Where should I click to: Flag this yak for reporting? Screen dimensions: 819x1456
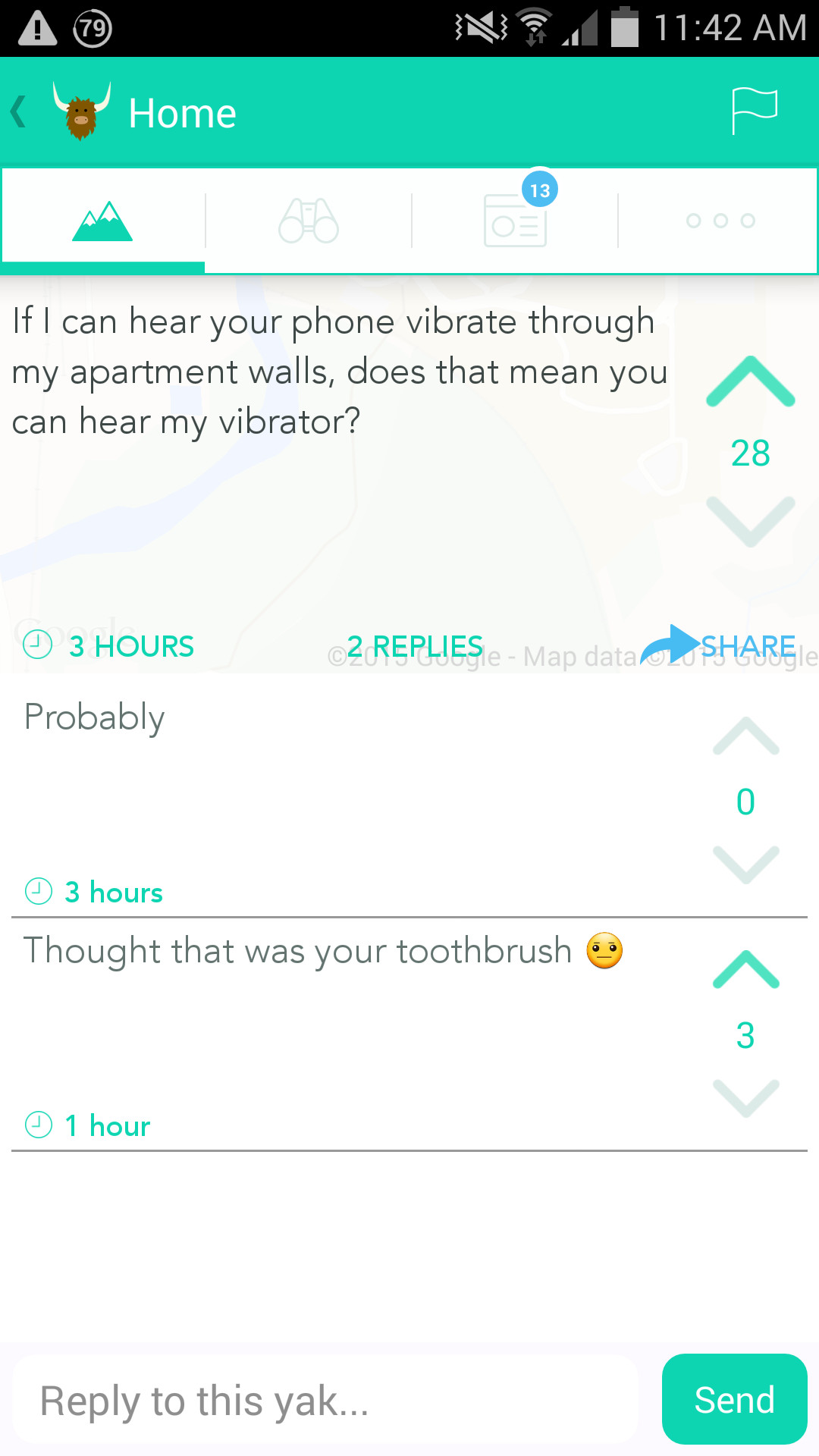coord(756,110)
